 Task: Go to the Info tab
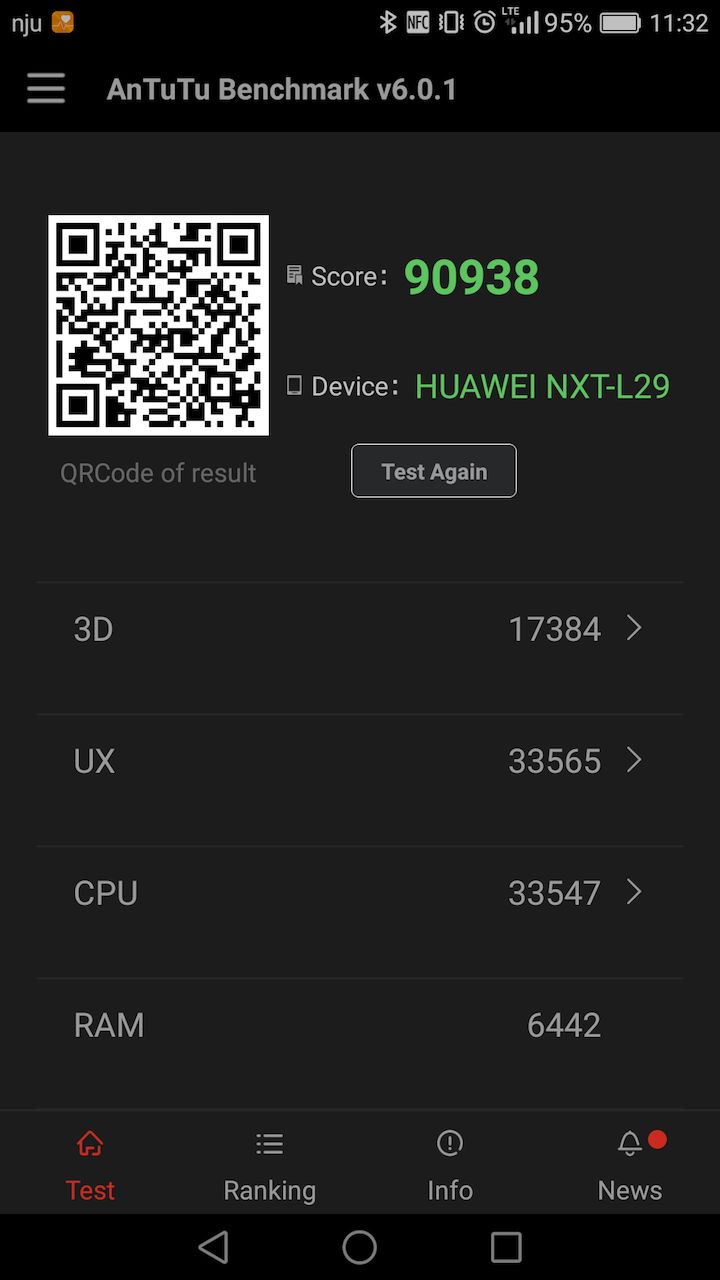click(x=450, y=1165)
